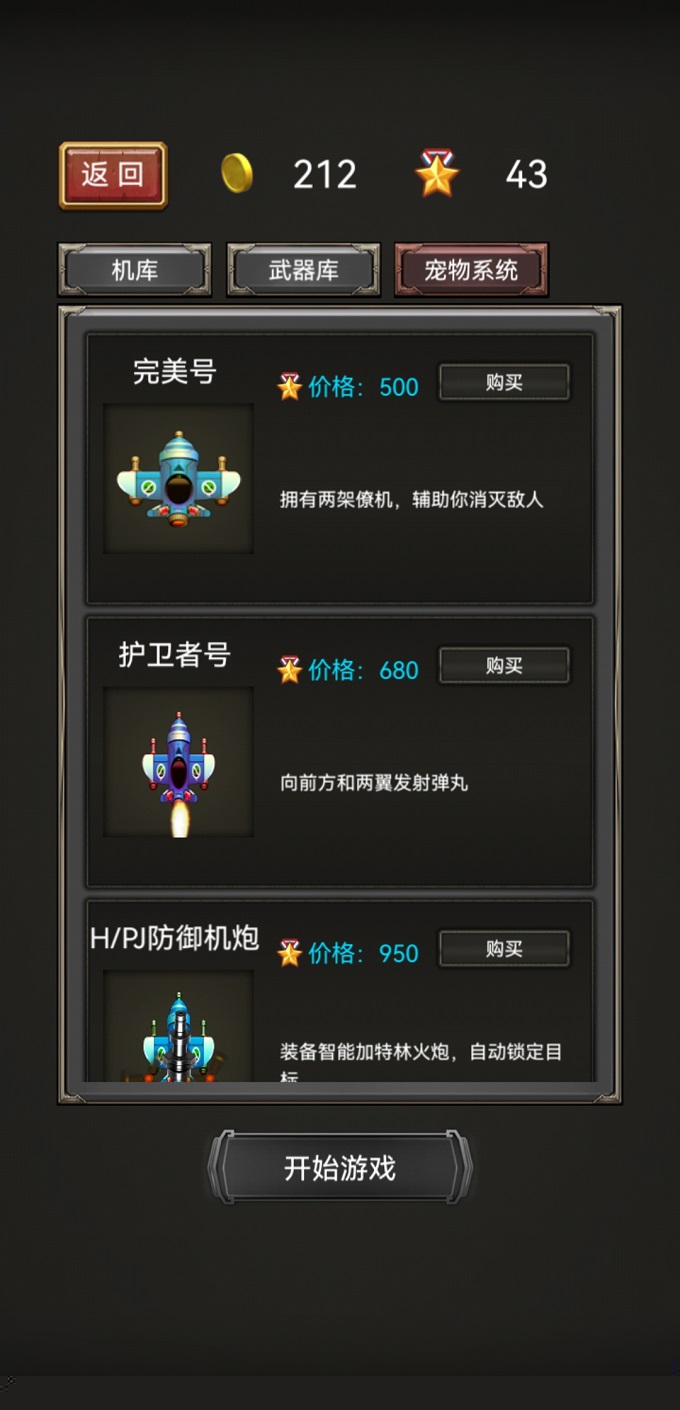Buy the H/PJ防御机炮 for 950
The height and width of the screenshot is (1410, 680).
pyautogui.click(x=504, y=949)
